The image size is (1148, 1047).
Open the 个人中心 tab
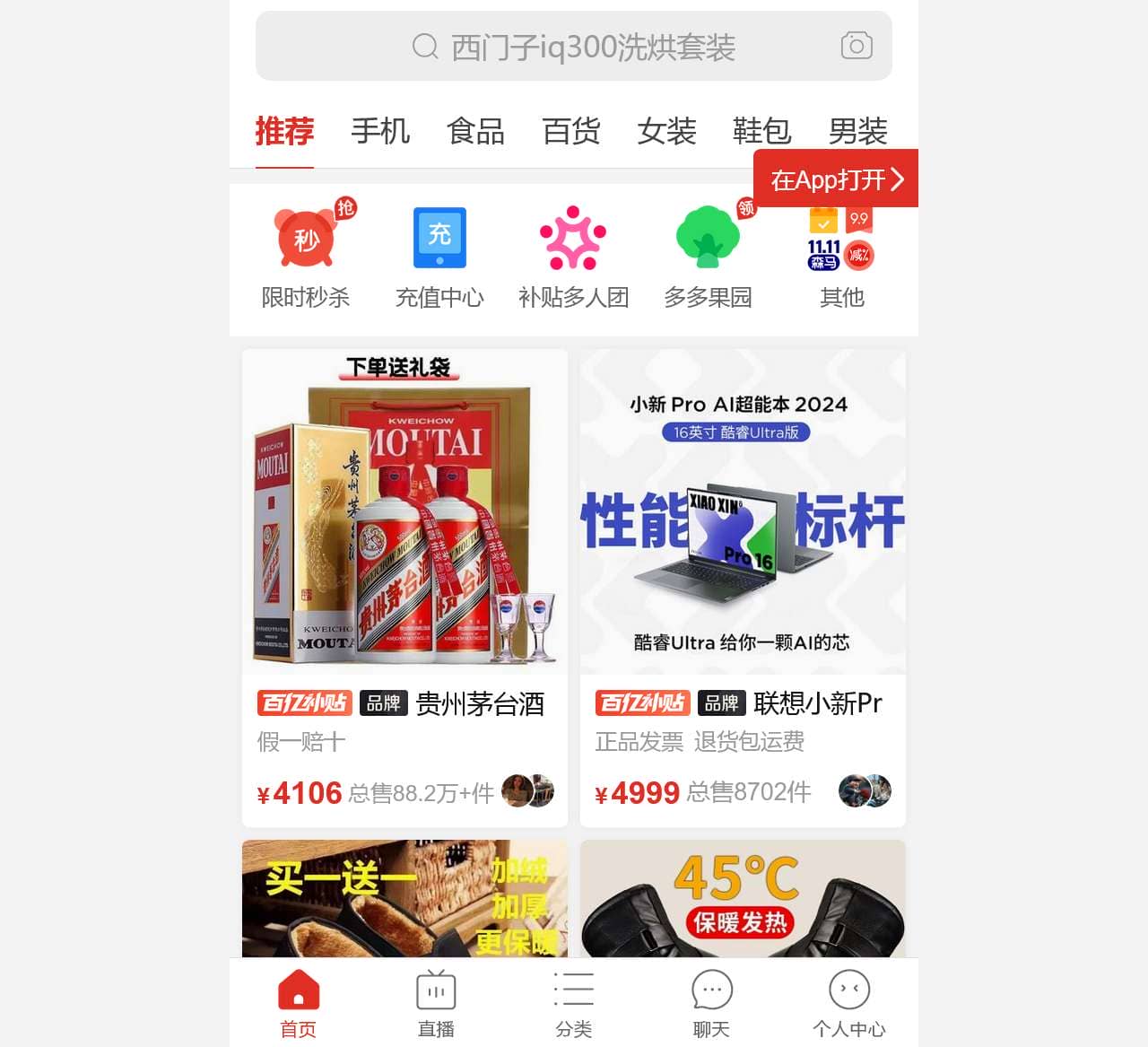(x=848, y=1004)
